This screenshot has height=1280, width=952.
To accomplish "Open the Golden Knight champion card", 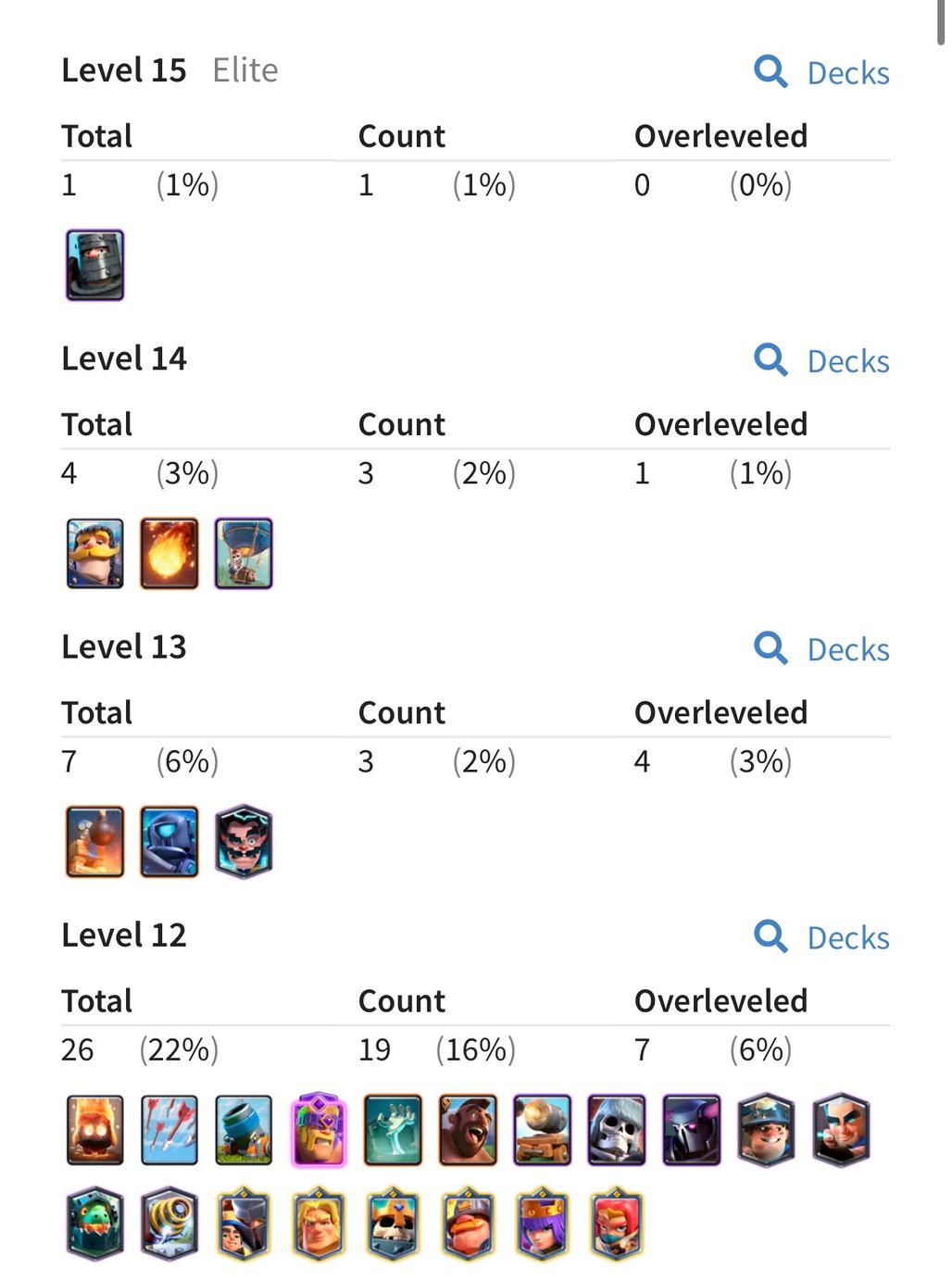I will (319, 1223).
